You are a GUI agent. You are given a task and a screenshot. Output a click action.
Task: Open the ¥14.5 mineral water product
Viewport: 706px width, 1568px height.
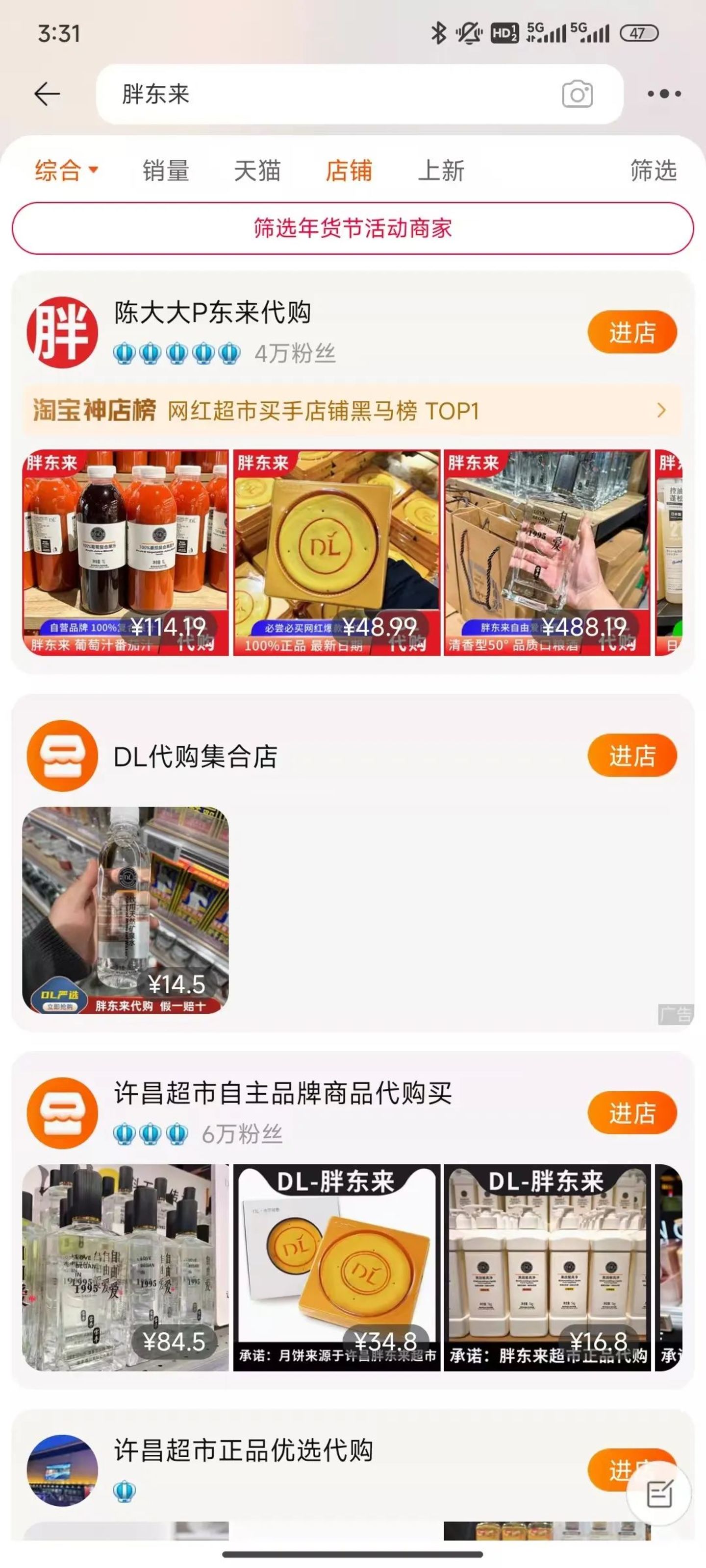(x=126, y=910)
